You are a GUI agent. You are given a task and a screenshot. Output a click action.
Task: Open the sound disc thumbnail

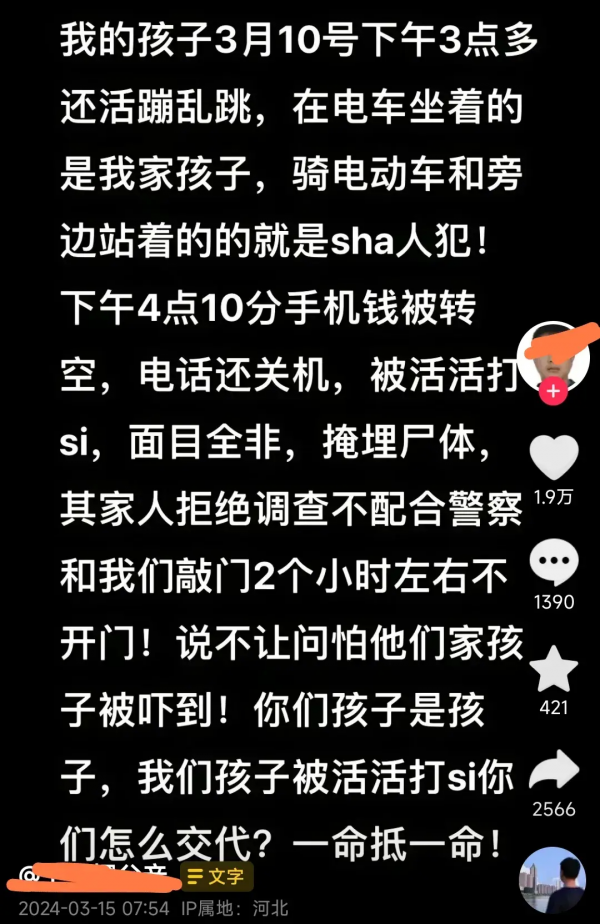(552, 880)
